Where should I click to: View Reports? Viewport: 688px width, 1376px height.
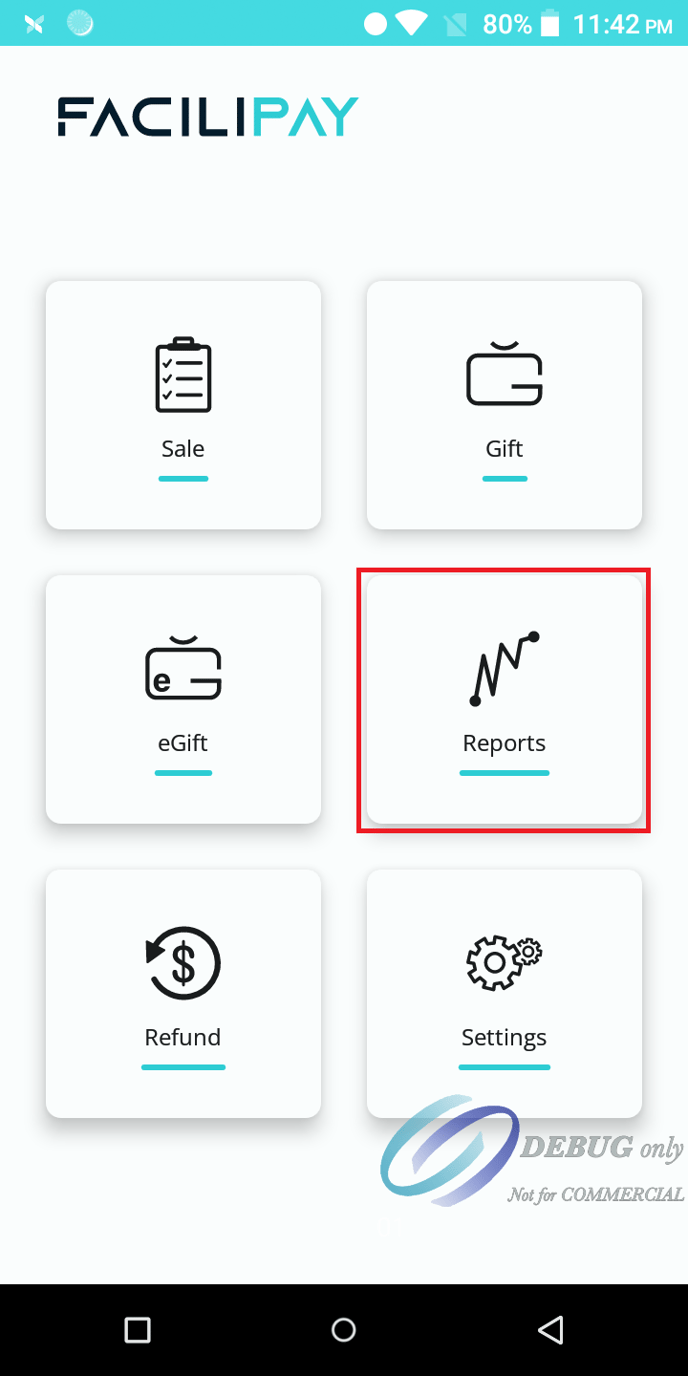pyautogui.click(x=504, y=698)
